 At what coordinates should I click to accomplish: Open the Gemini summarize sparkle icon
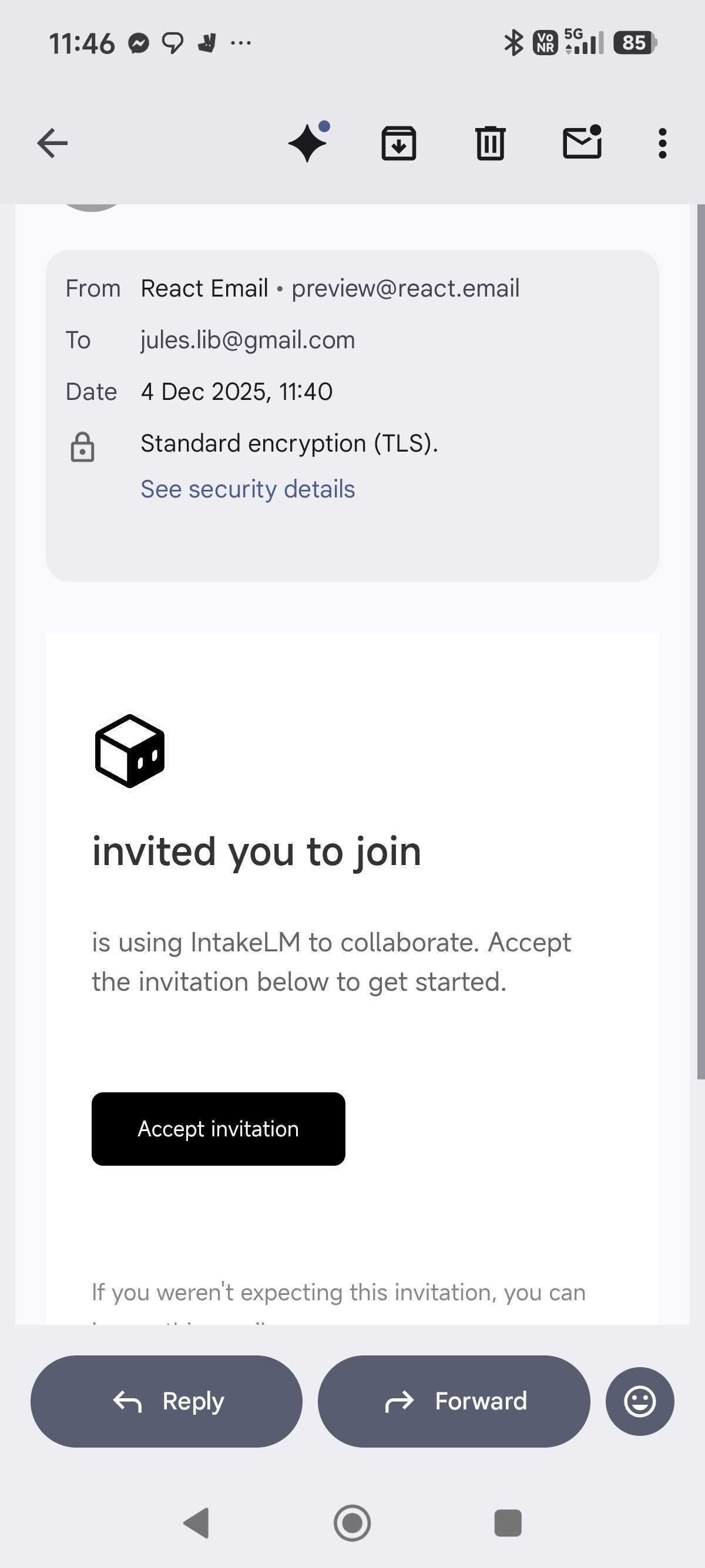point(307,144)
